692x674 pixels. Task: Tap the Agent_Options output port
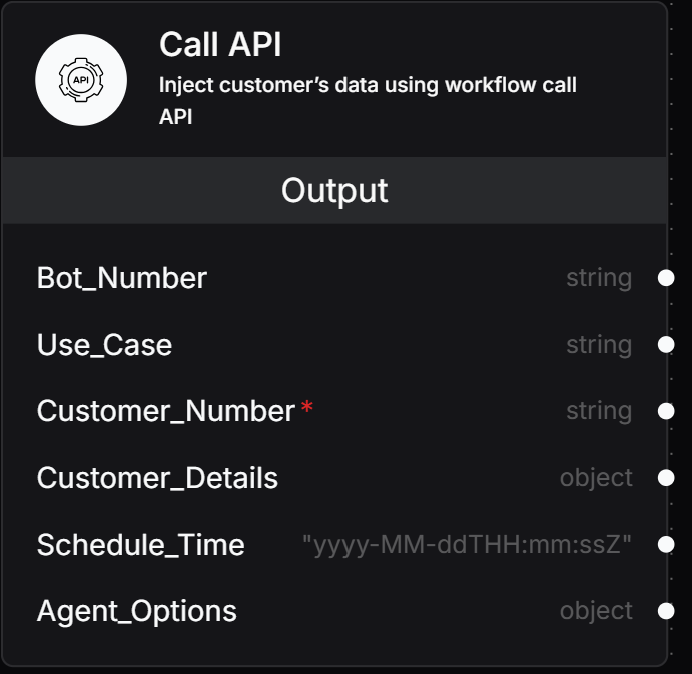(x=666, y=611)
